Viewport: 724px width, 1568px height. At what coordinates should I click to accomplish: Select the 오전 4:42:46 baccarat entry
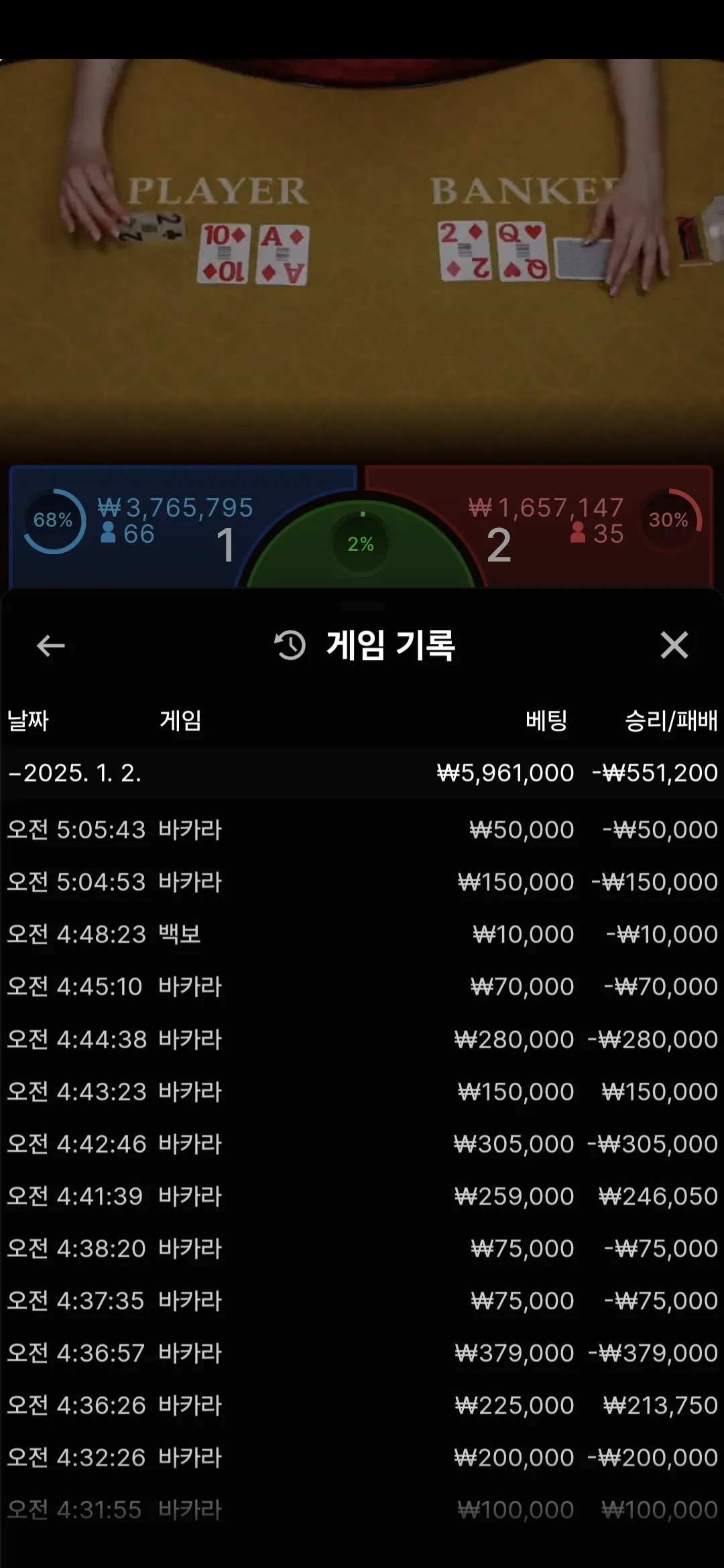coord(362,1144)
